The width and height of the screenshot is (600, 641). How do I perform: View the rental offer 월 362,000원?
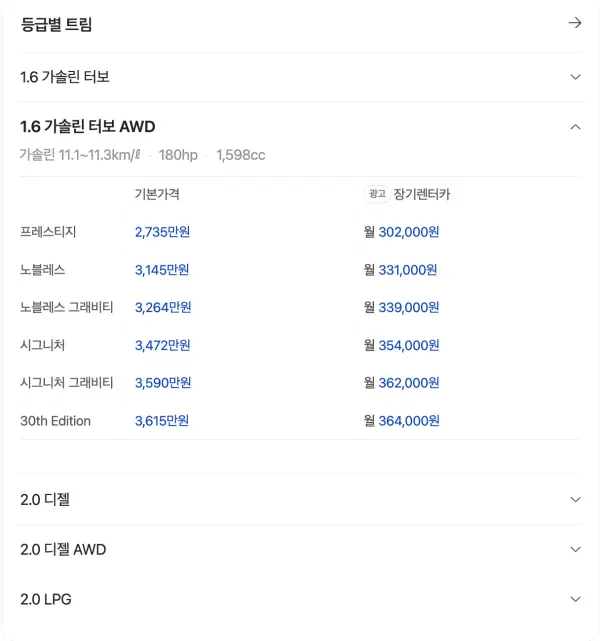401,383
